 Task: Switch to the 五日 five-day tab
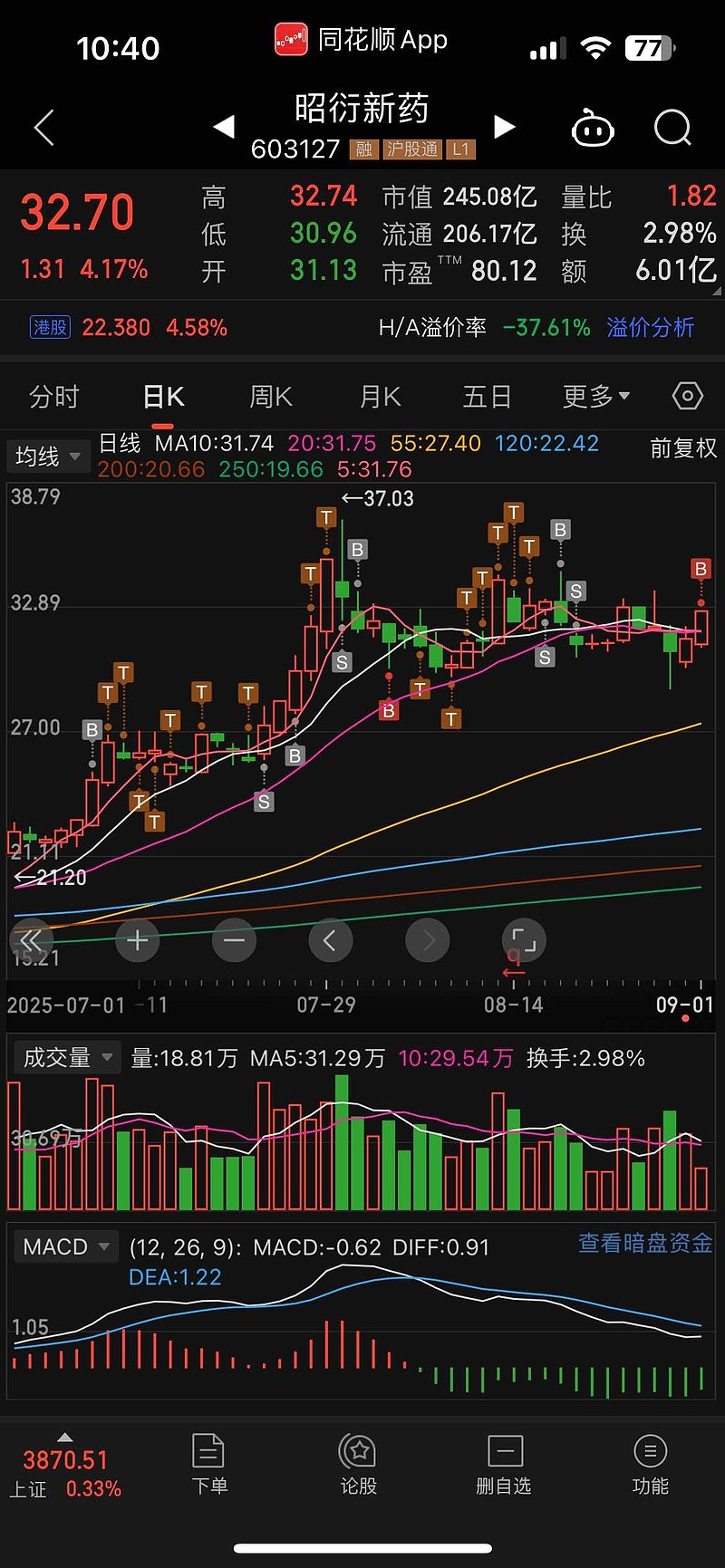(x=487, y=397)
